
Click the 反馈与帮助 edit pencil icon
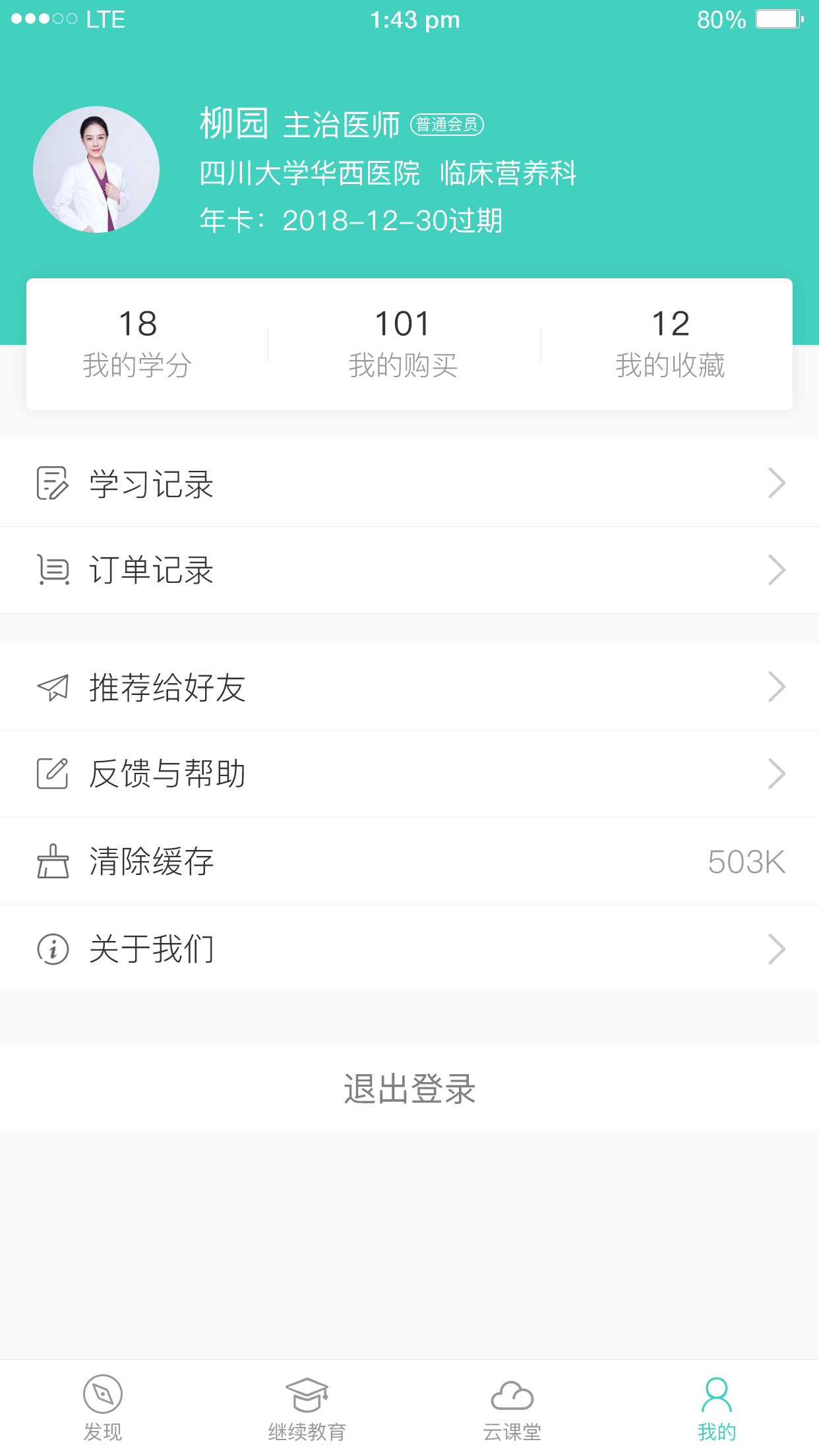(53, 774)
